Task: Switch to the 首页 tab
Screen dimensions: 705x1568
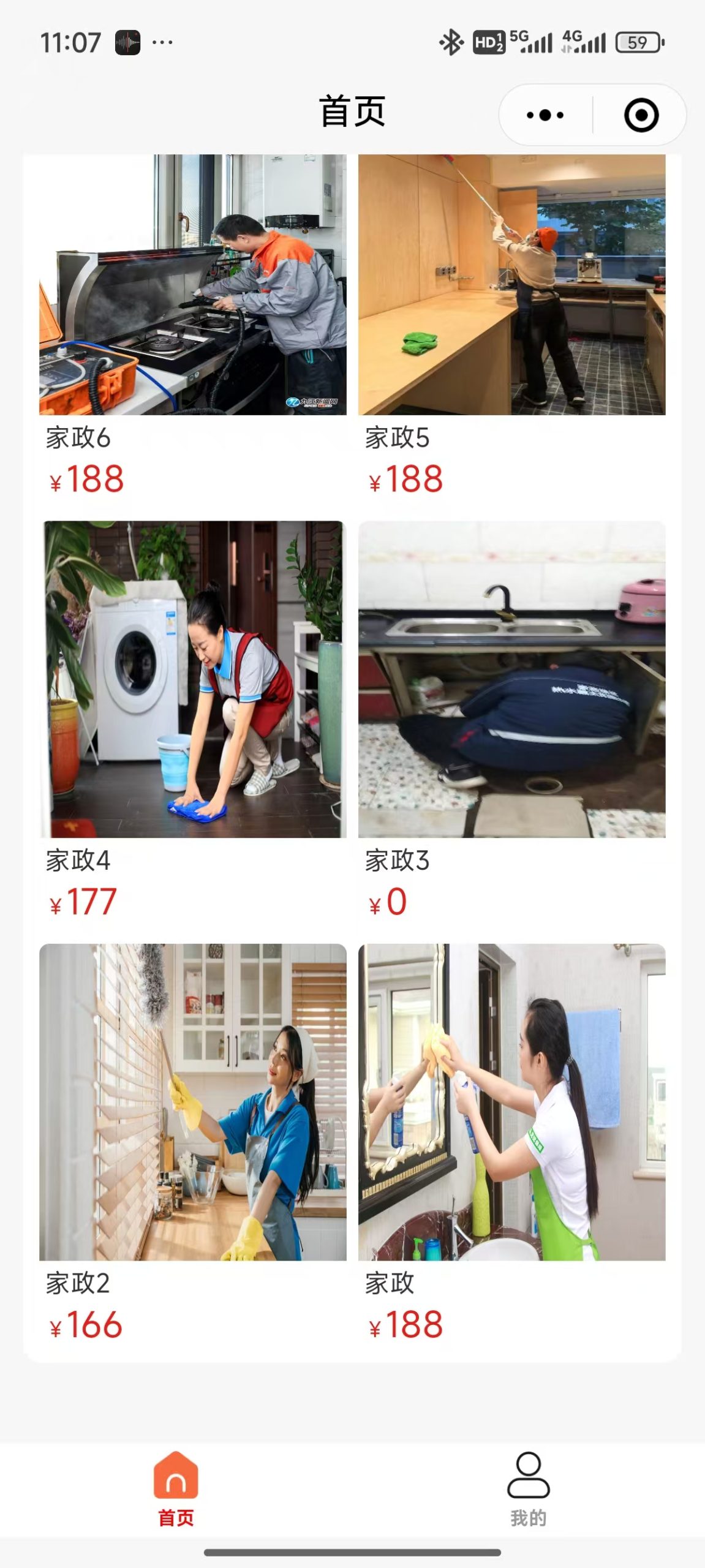Action: click(x=176, y=1488)
